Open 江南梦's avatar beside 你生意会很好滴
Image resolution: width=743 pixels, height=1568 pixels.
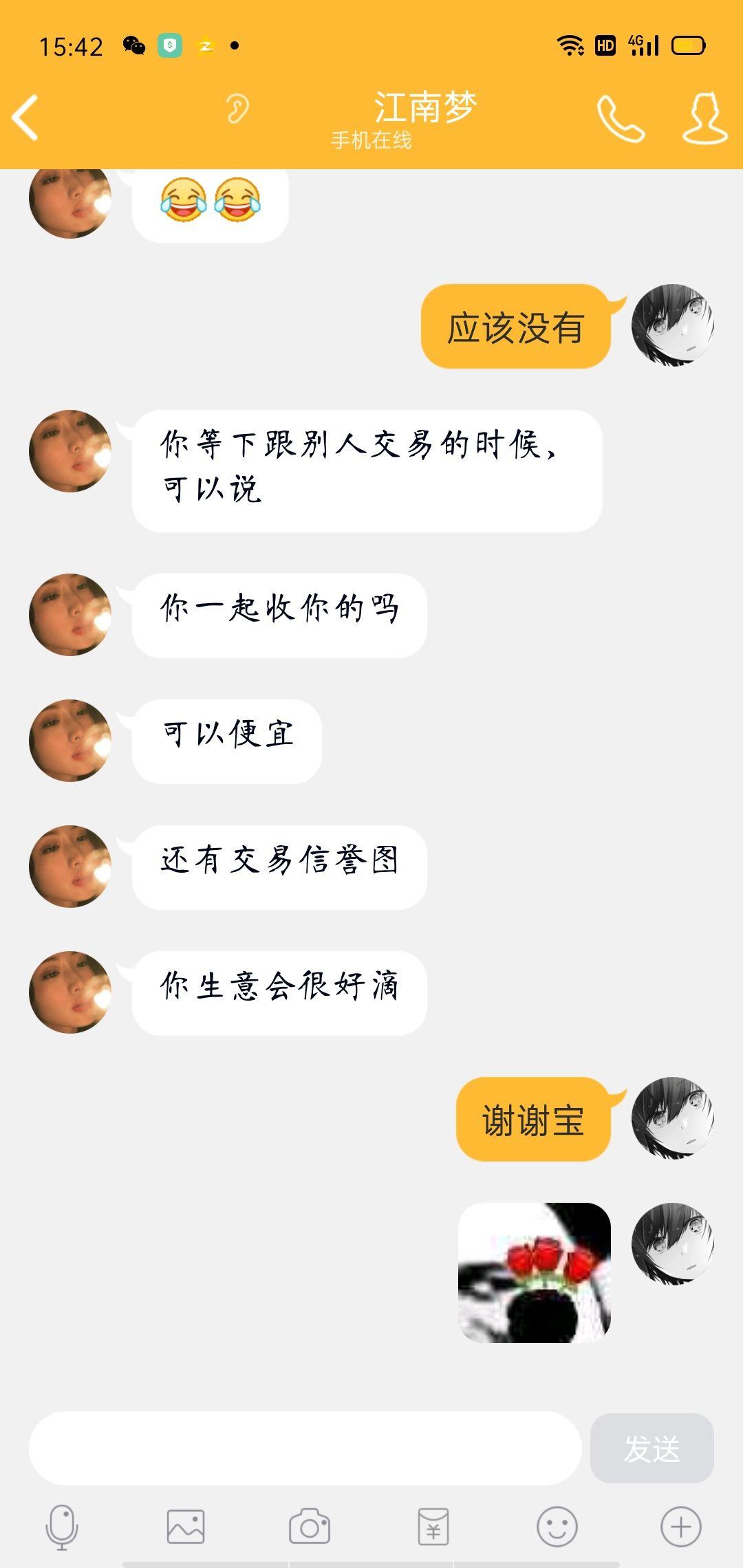click(x=70, y=992)
